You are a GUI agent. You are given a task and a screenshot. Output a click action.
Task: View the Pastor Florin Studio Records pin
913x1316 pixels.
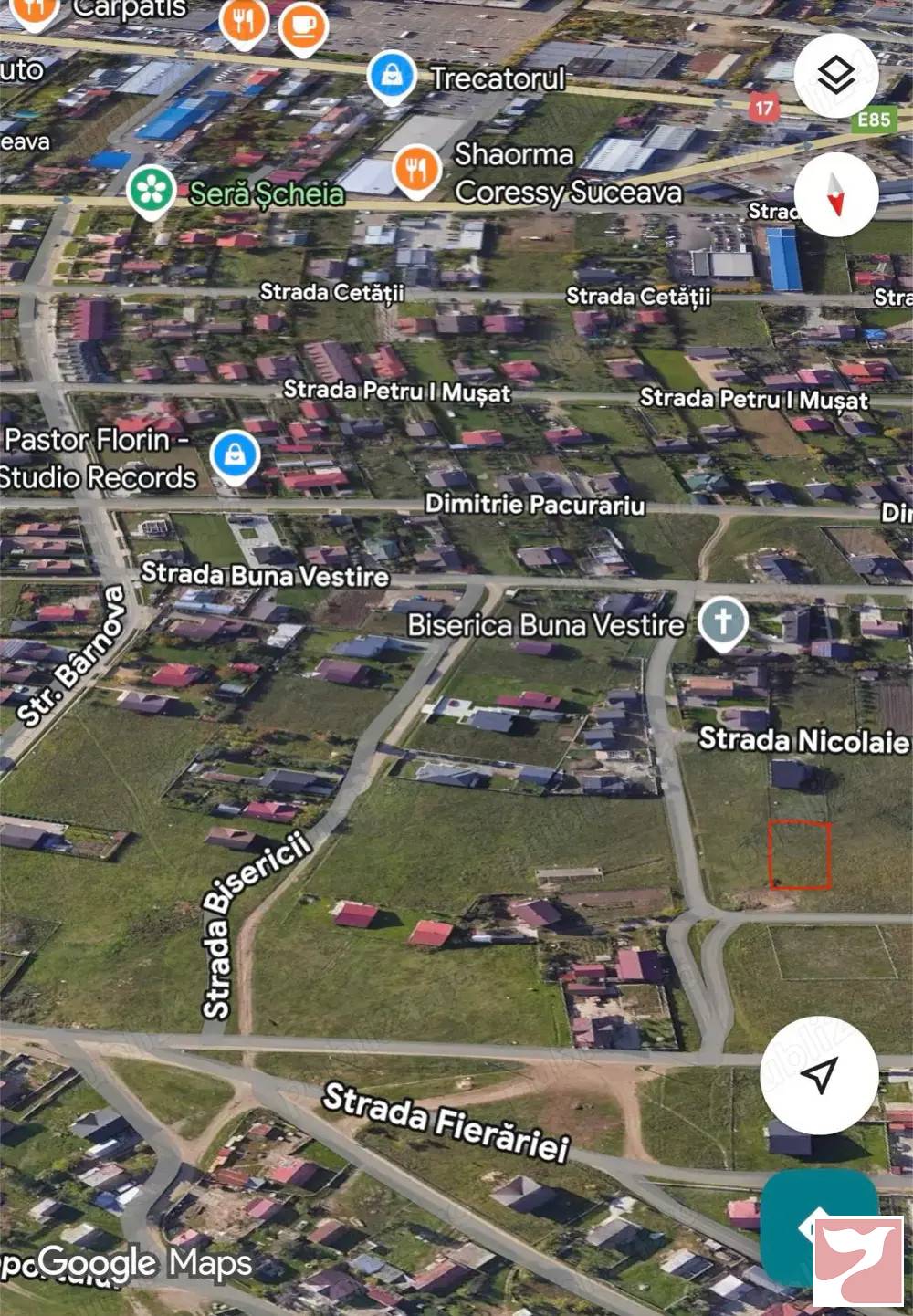pos(235,455)
